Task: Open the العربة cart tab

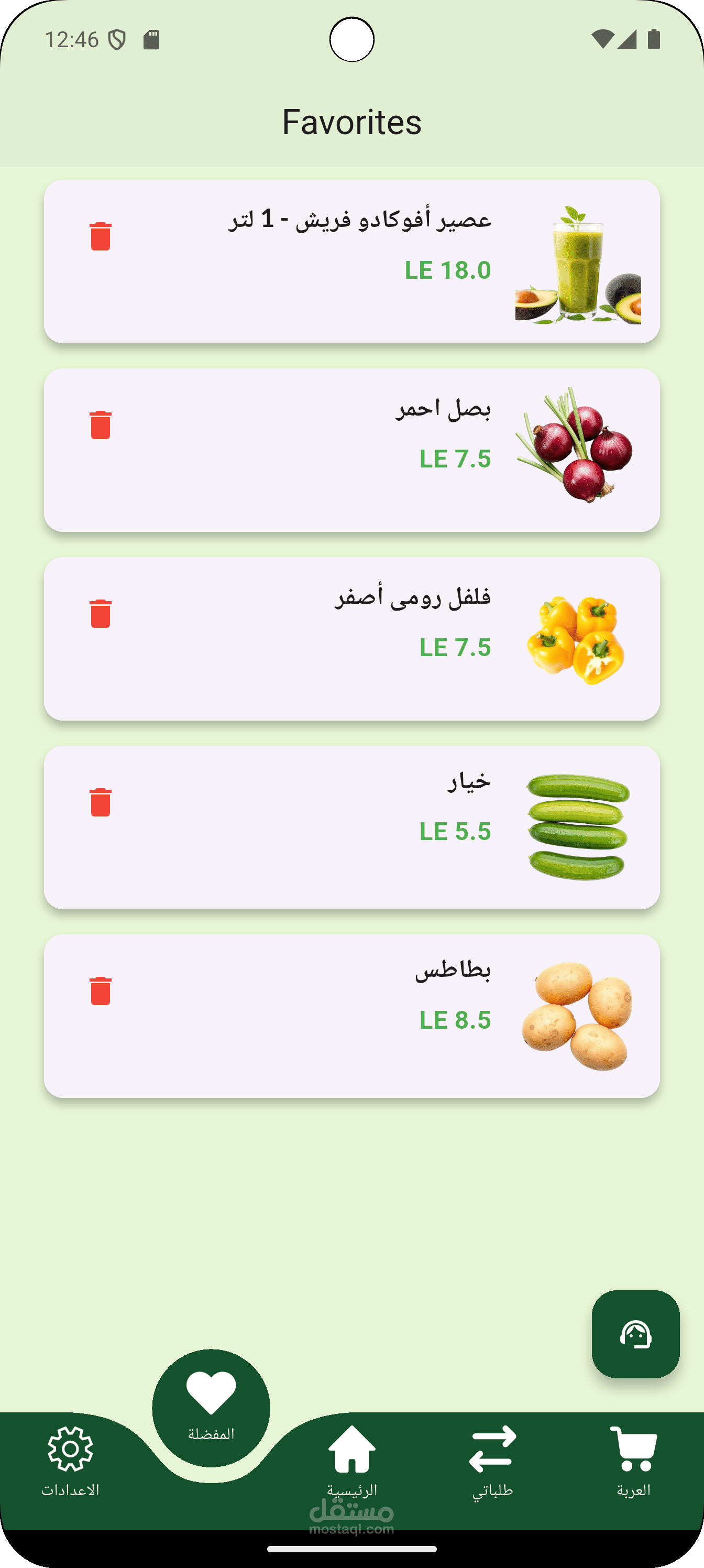Action: pos(633,1461)
